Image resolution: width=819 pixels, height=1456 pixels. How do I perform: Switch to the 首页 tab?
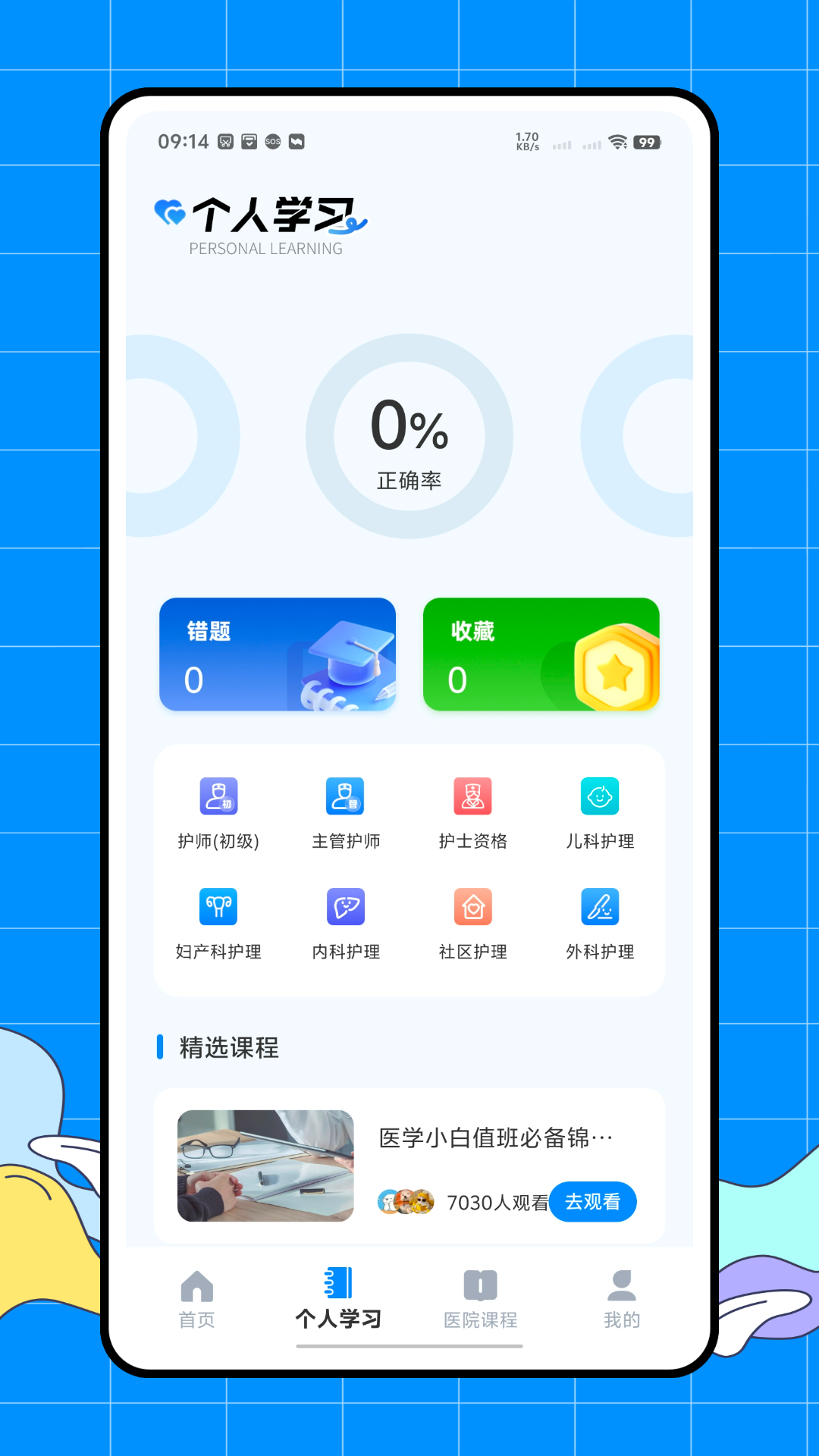click(x=196, y=1298)
